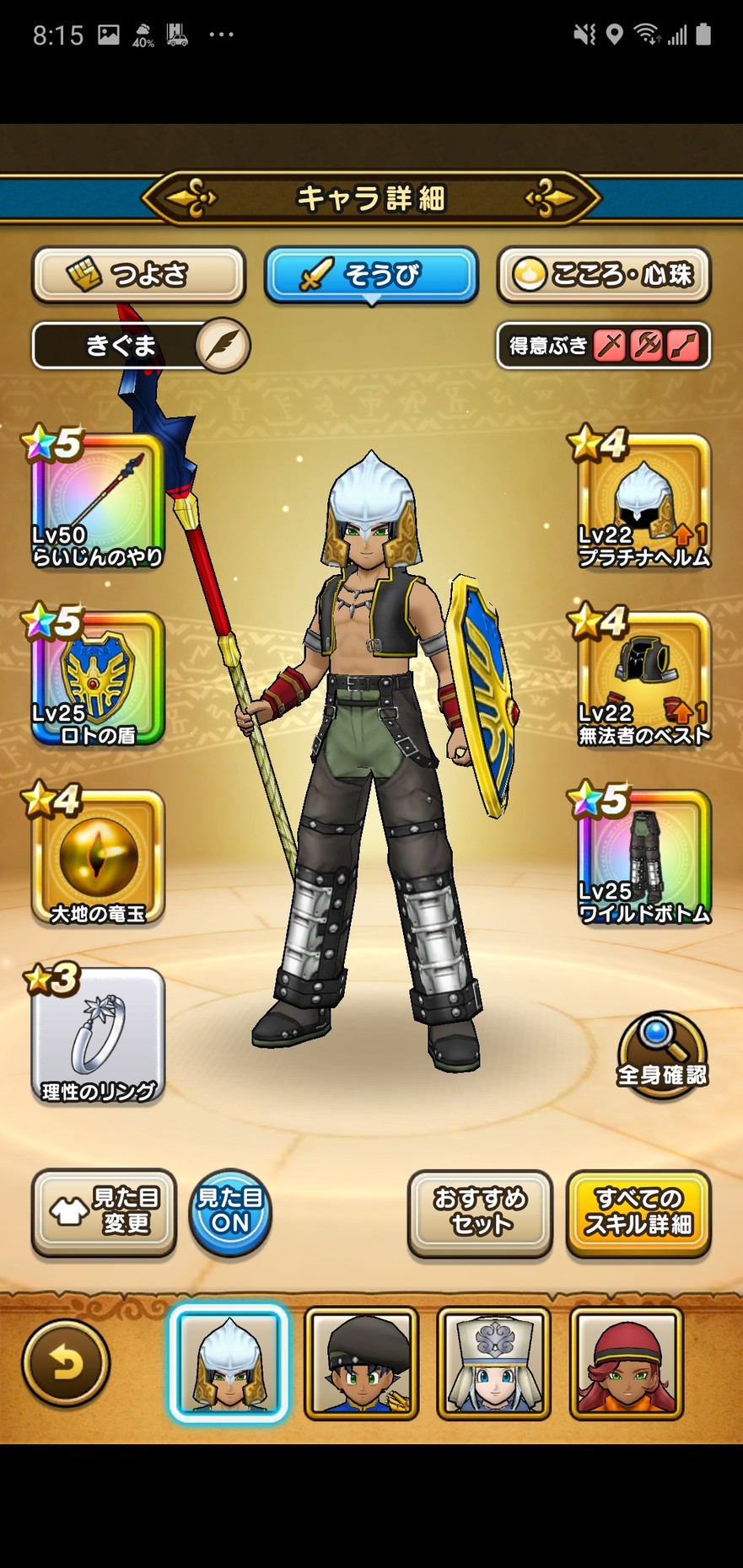Open 見た目変更 appearance change
743x1568 pixels.
(104, 1212)
